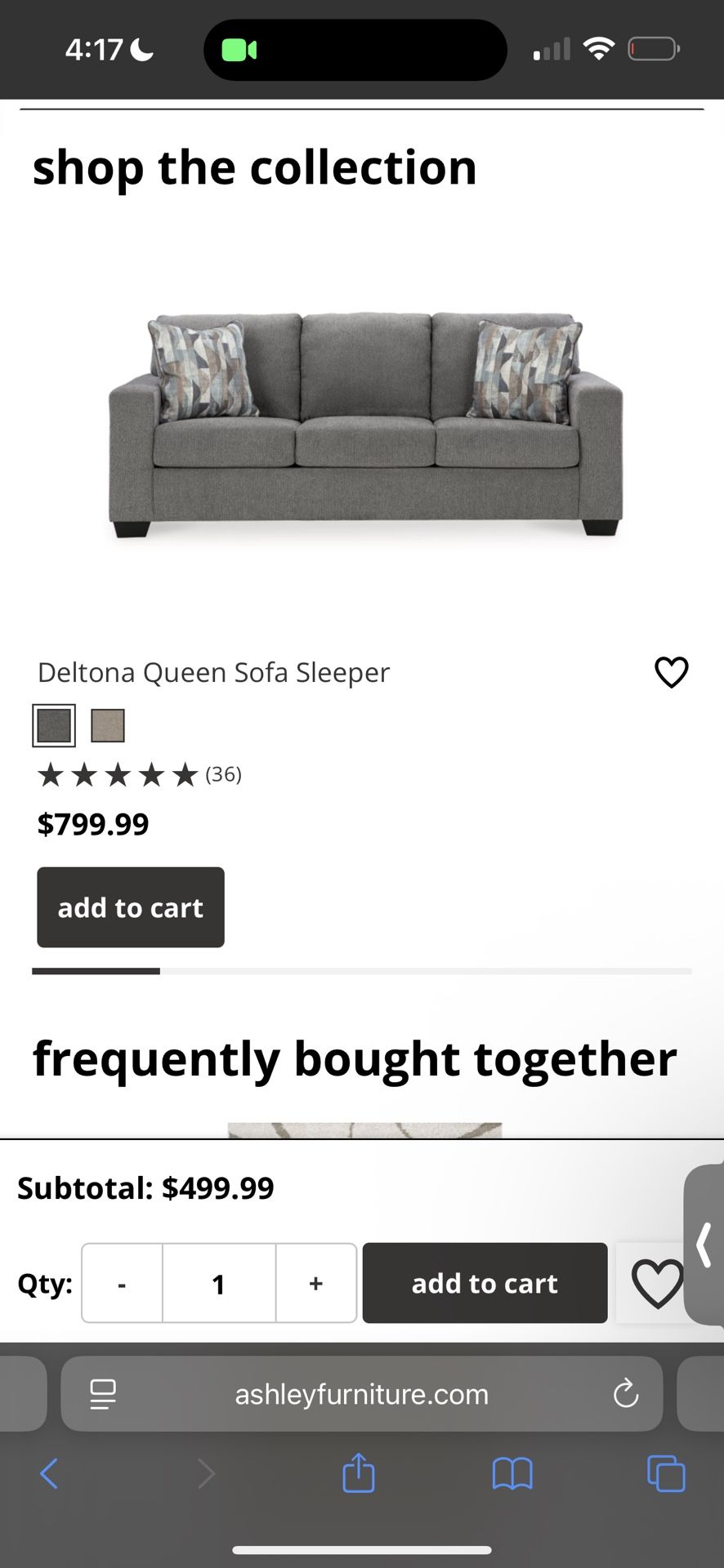Reload the ashleyfurniture.com page
The image size is (724, 1568).
tap(625, 1394)
